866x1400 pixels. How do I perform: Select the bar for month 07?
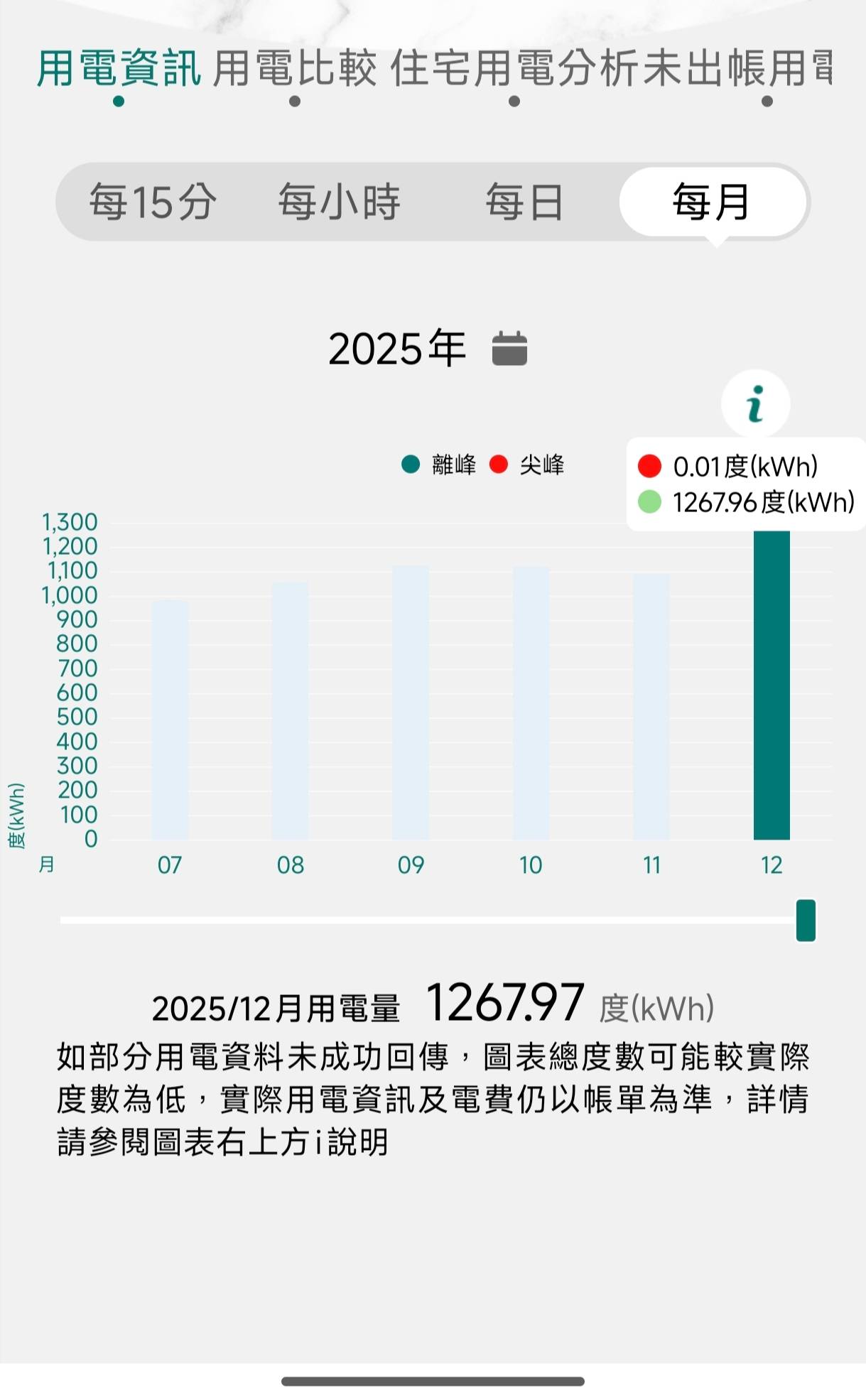[170, 719]
